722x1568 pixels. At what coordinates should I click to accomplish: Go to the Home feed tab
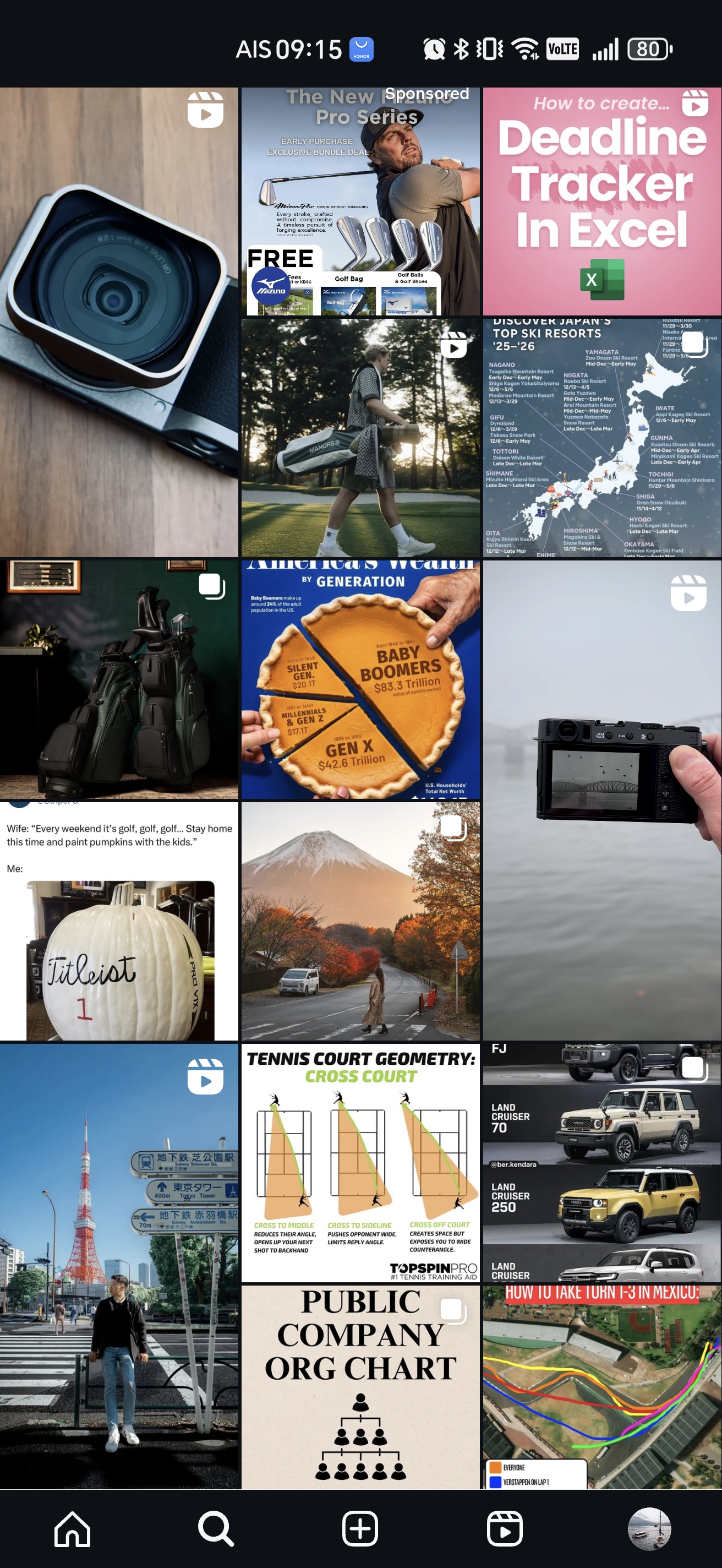tap(73, 1528)
